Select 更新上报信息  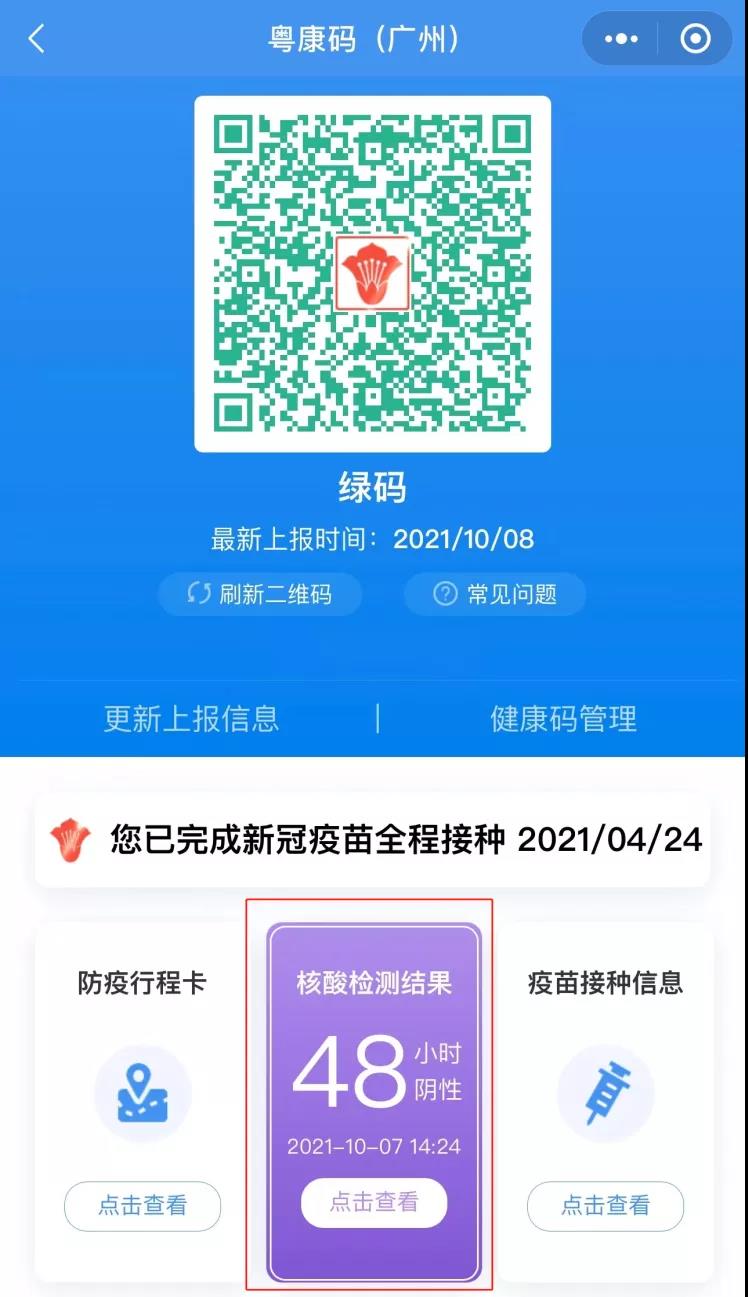click(191, 718)
